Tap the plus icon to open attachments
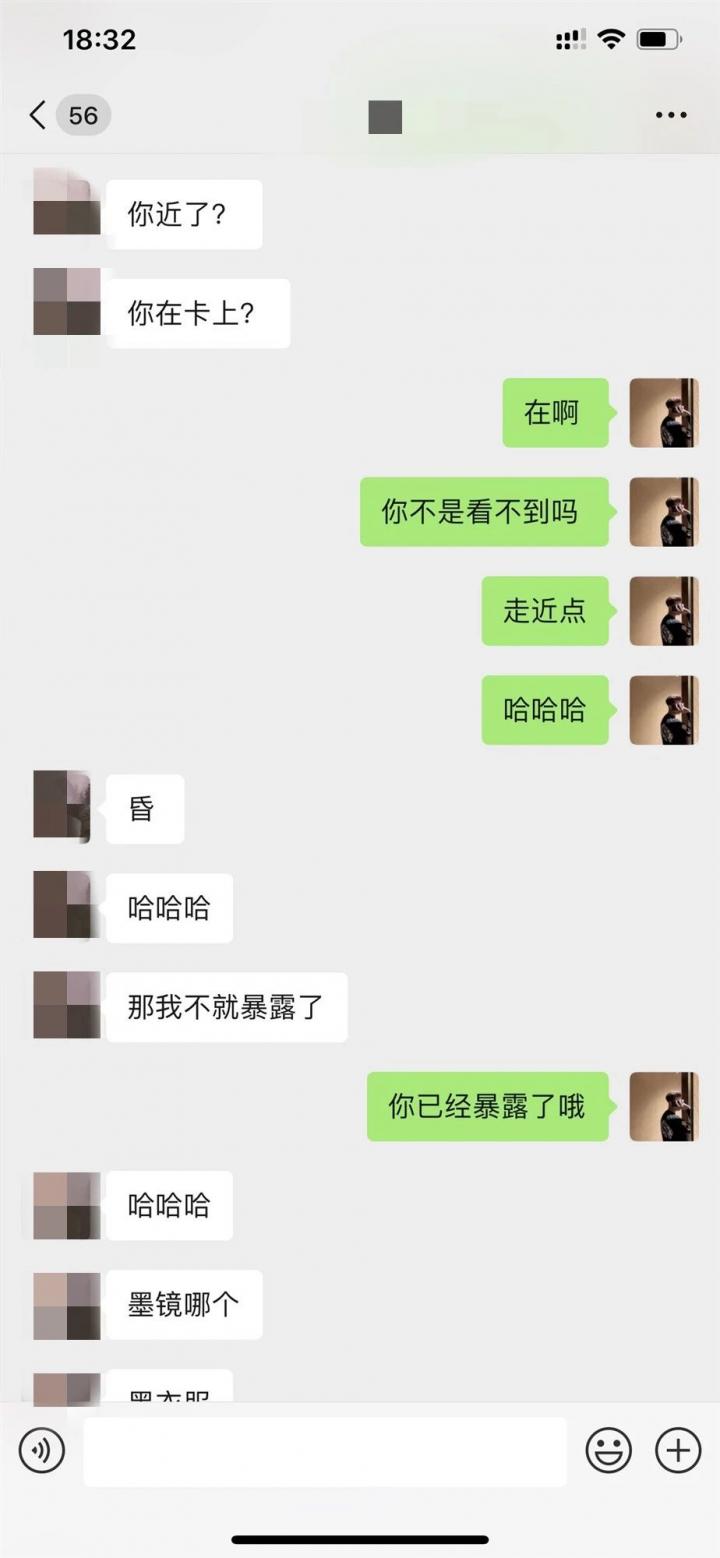The image size is (720, 1558). (x=678, y=1450)
